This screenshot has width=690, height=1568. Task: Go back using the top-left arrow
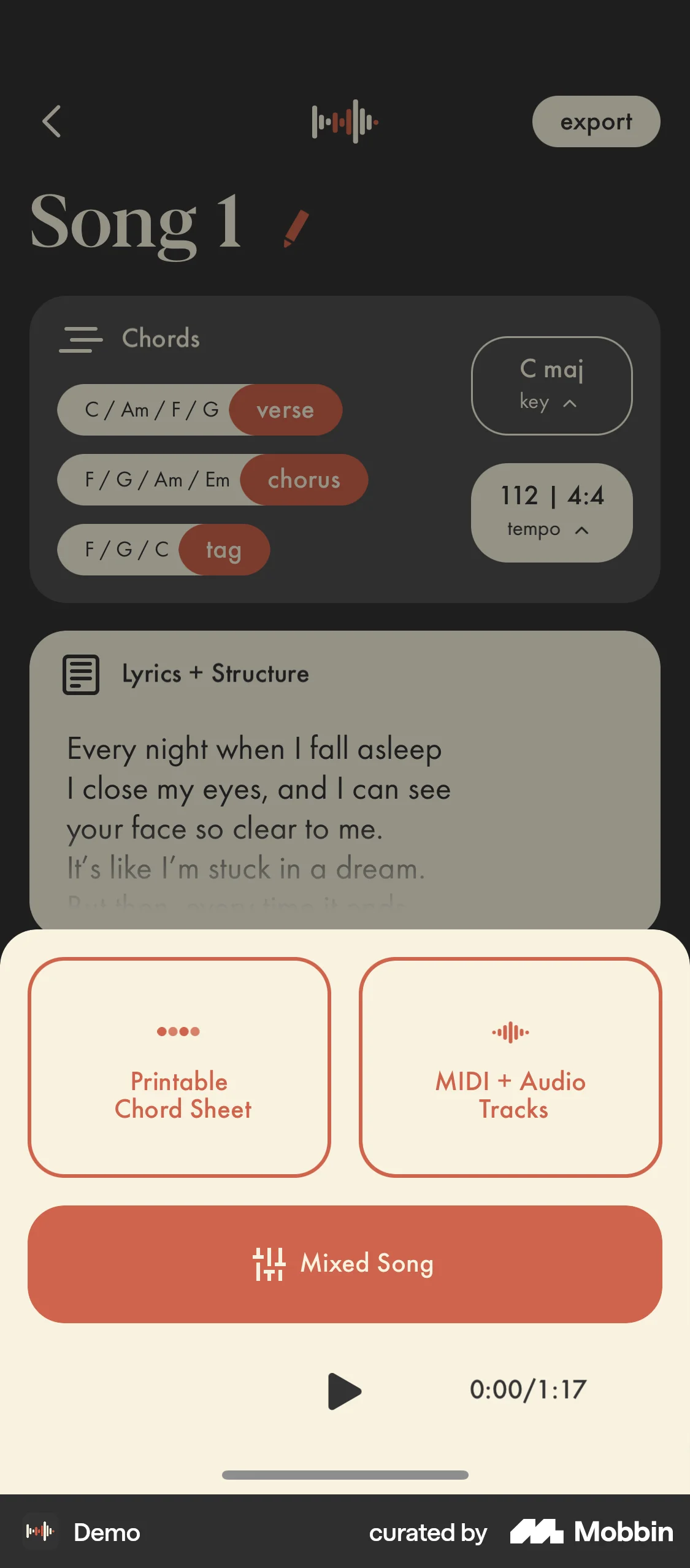point(52,121)
